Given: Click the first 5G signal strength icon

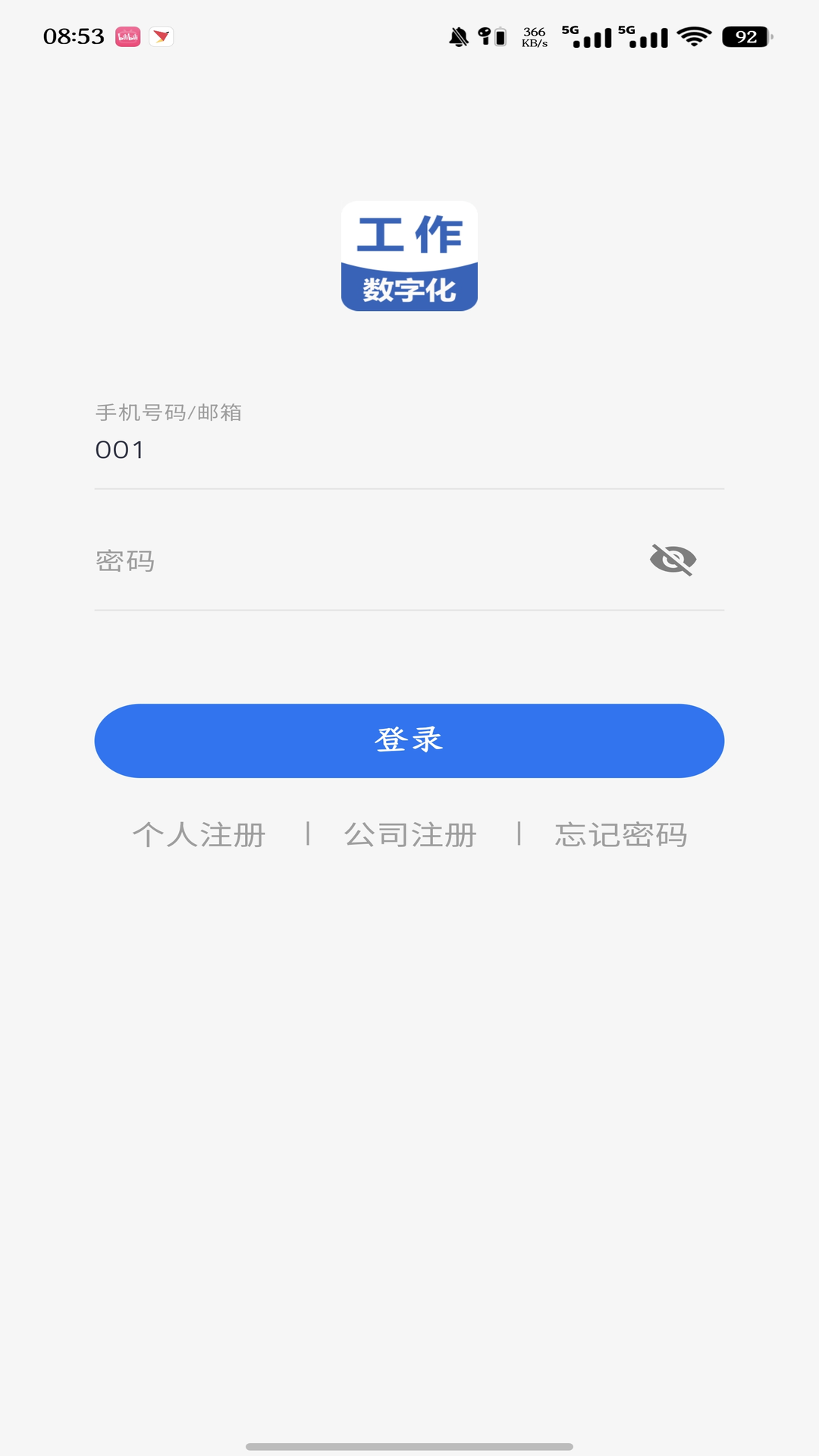Looking at the screenshot, I should click(591, 36).
